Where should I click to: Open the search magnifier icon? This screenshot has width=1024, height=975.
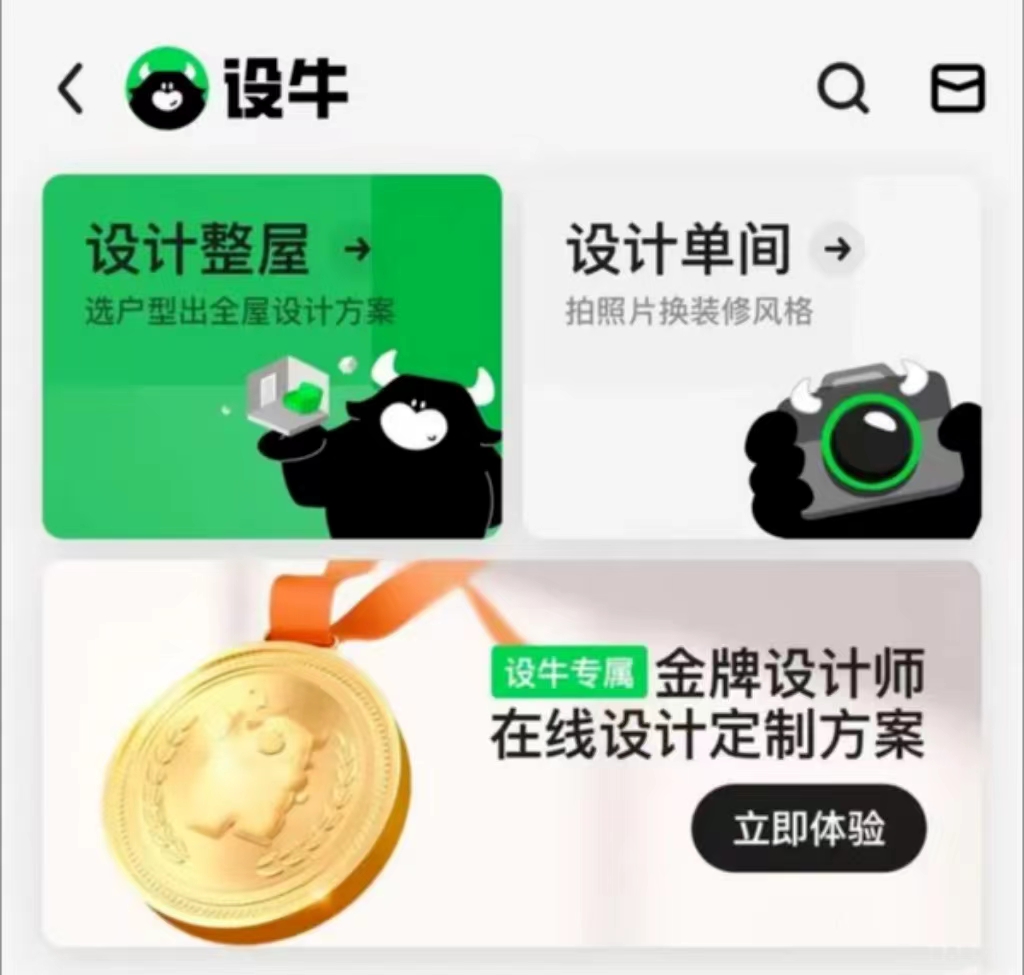[x=843, y=89]
